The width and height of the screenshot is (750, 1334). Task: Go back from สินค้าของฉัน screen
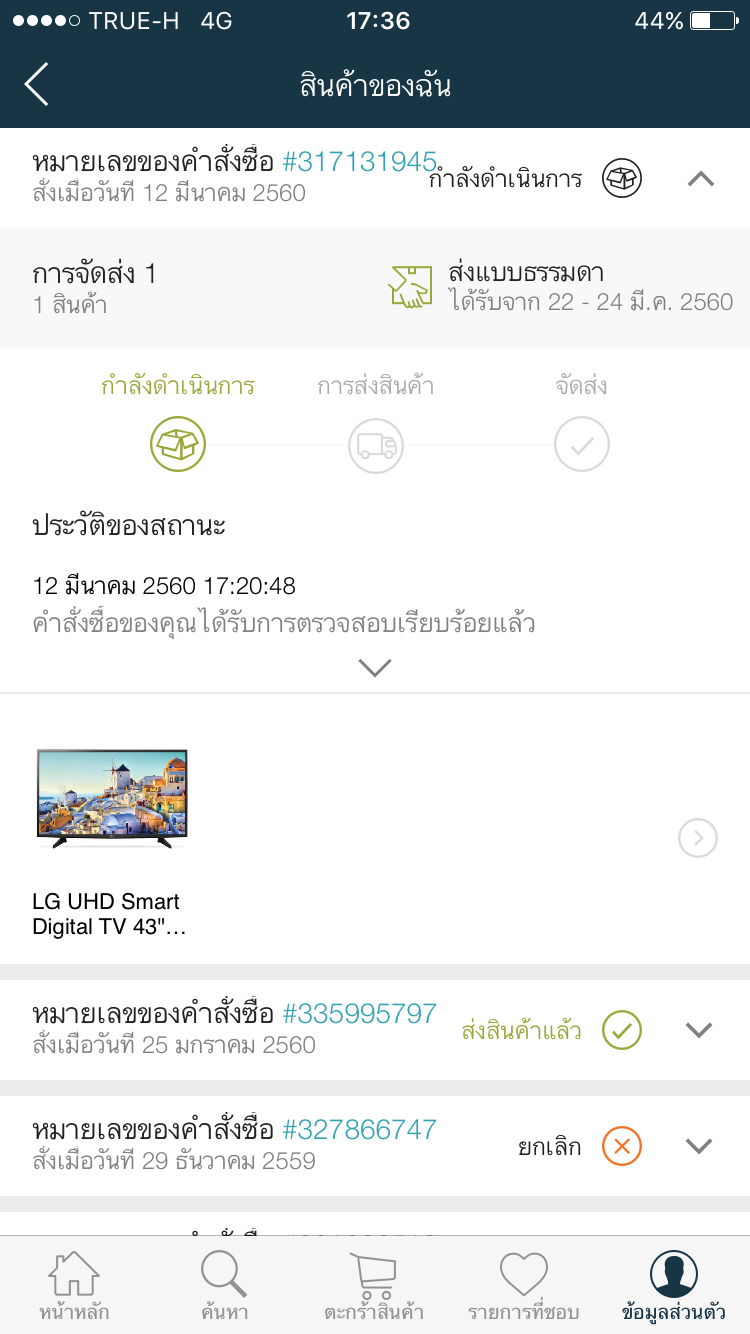pos(37,85)
